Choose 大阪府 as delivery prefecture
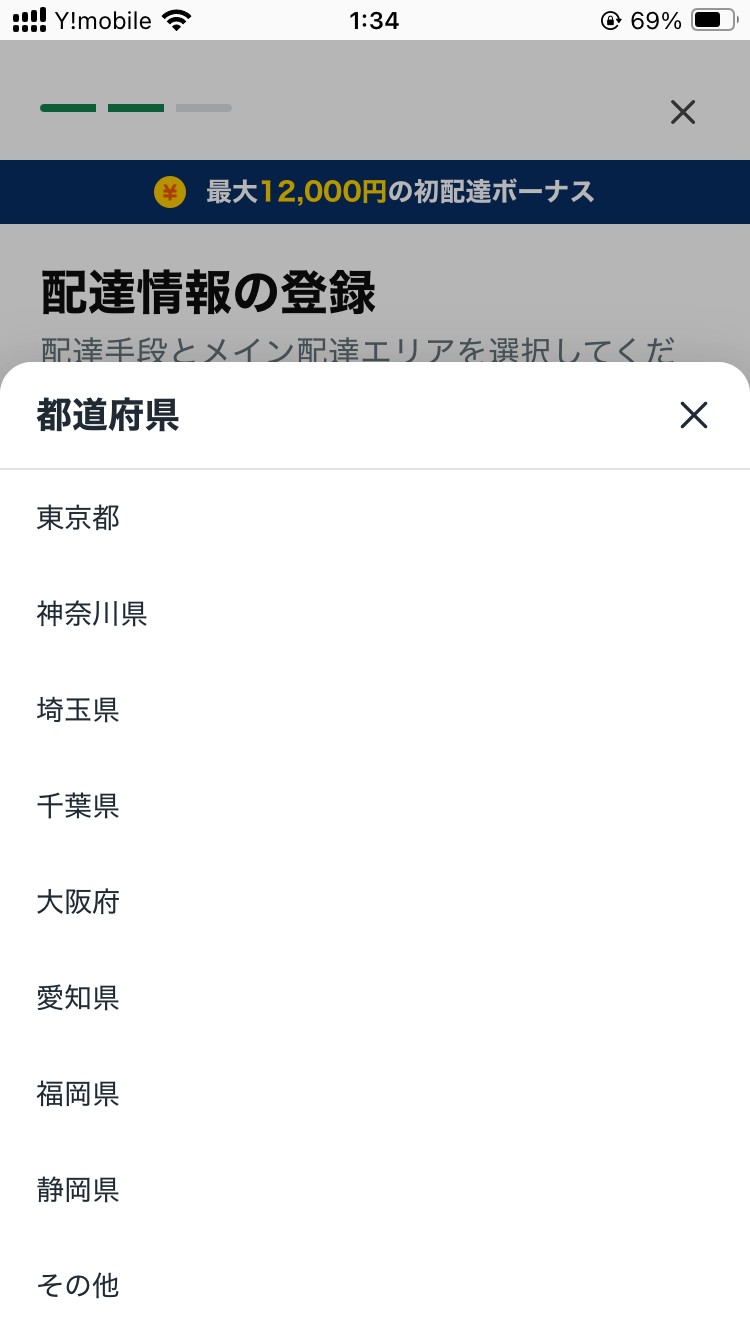Image resolution: width=750 pixels, height=1334 pixels. [78, 902]
